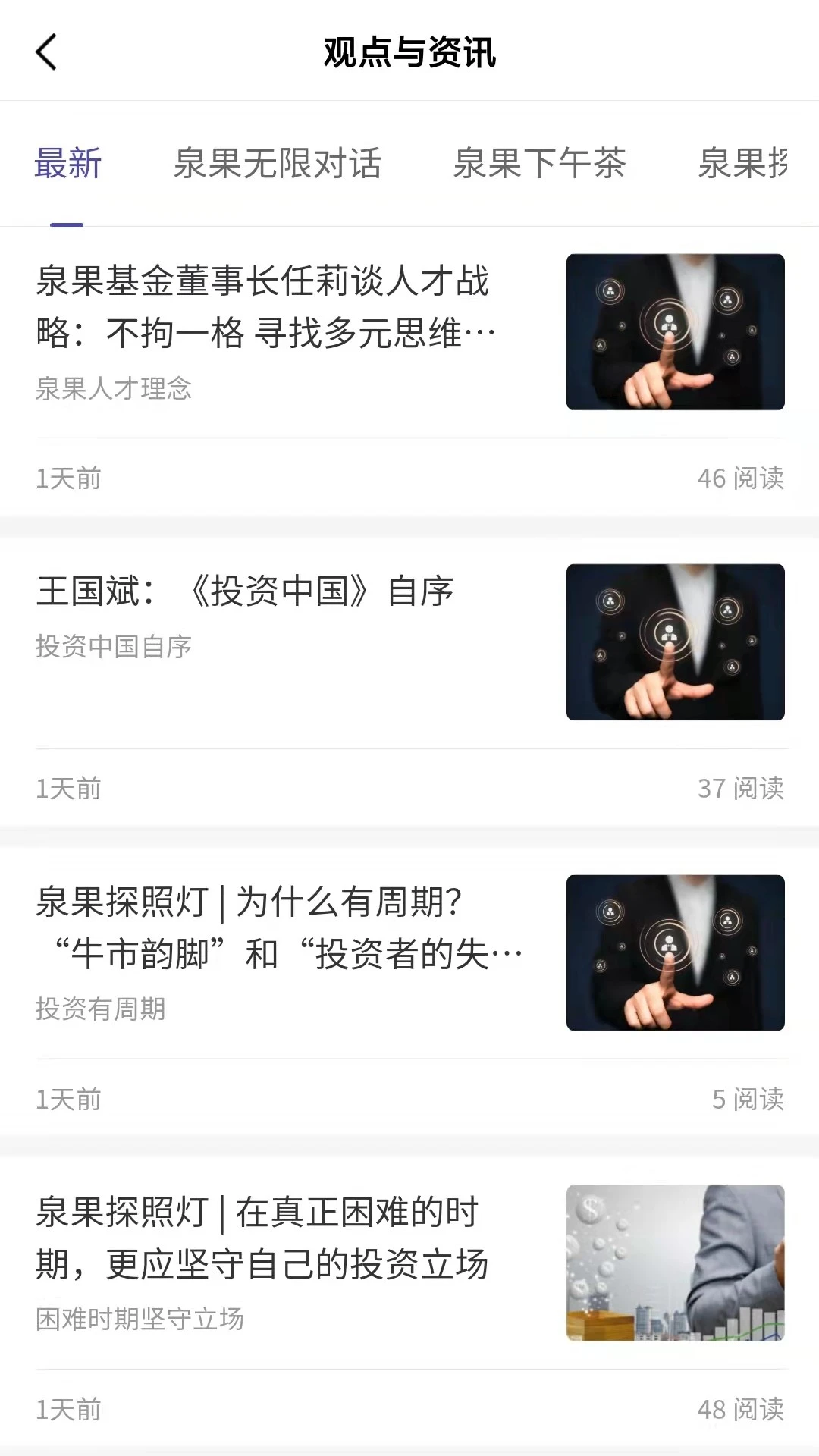Open the 泉果下午茶 tab

click(539, 164)
